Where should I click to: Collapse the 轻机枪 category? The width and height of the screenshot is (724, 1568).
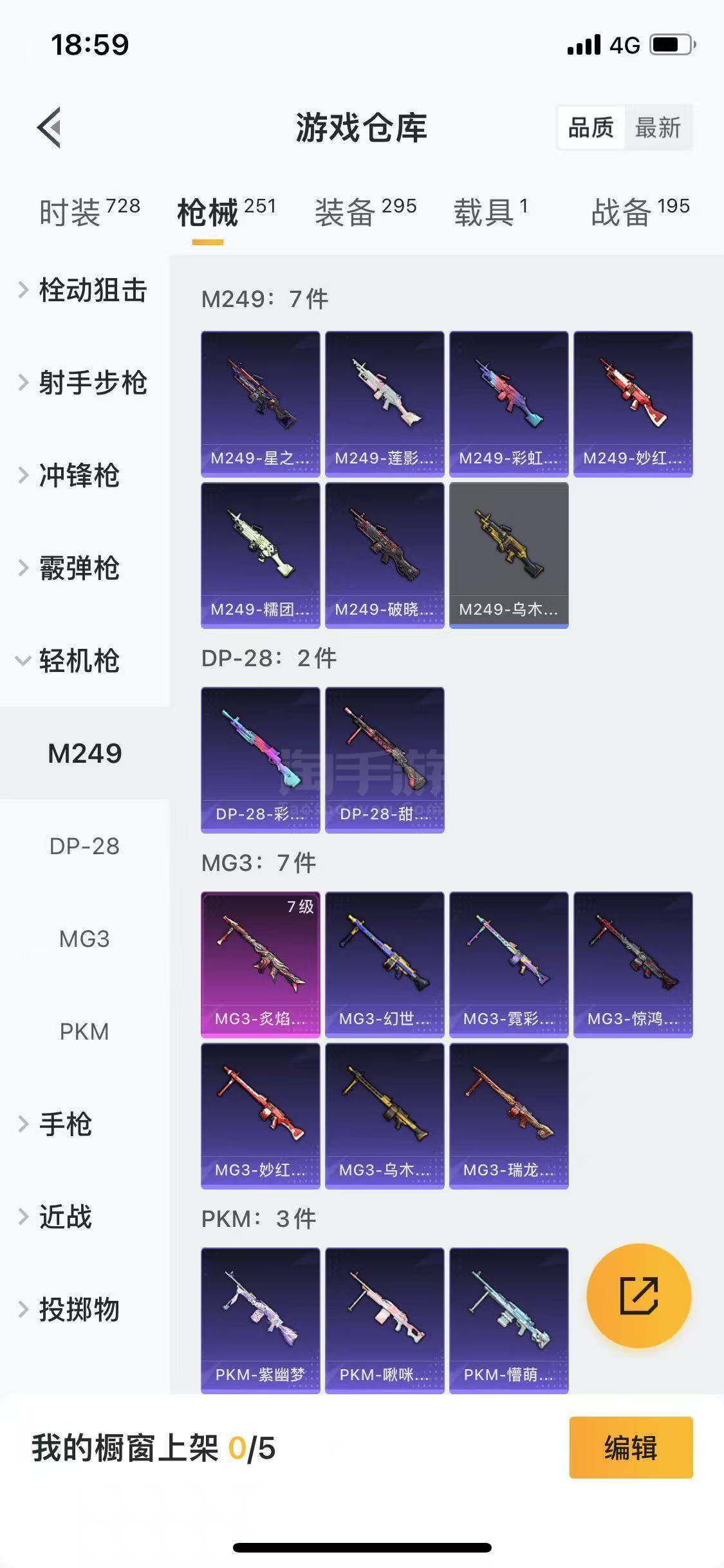pyautogui.click(x=79, y=661)
